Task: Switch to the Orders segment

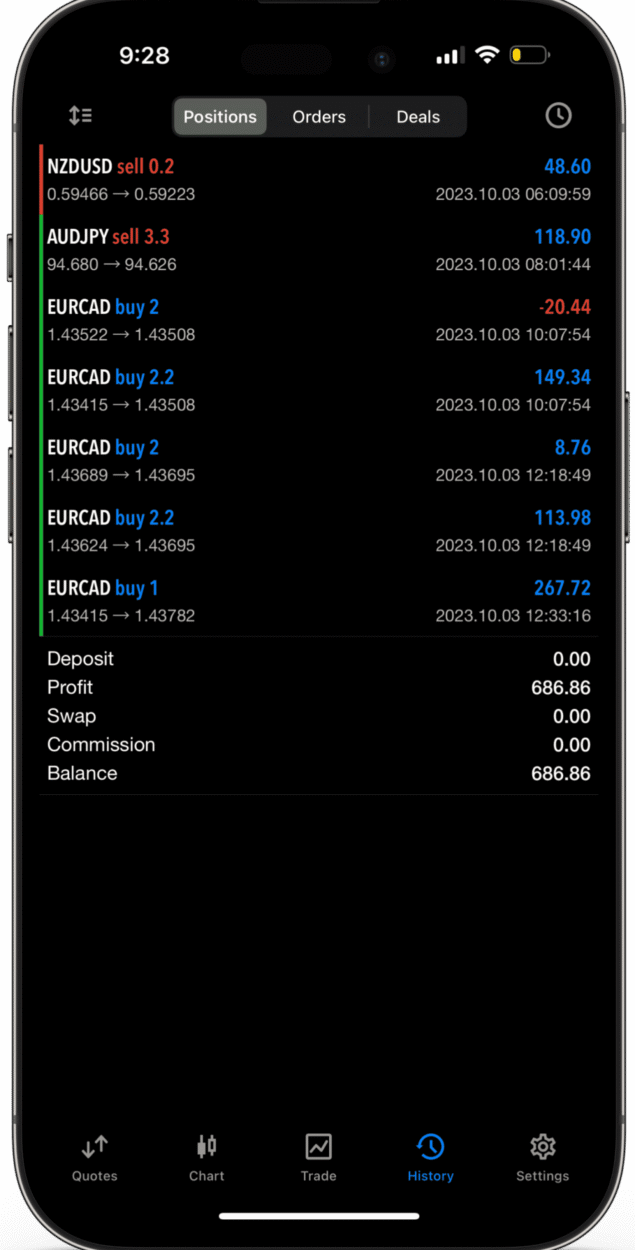Action: [x=319, y=117]
